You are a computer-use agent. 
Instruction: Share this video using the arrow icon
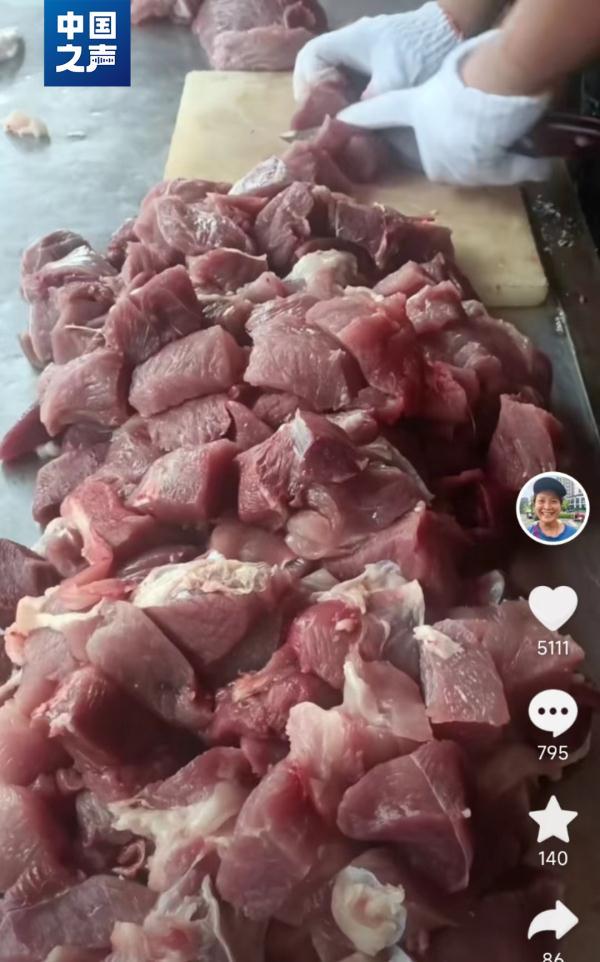pos(552,921)
